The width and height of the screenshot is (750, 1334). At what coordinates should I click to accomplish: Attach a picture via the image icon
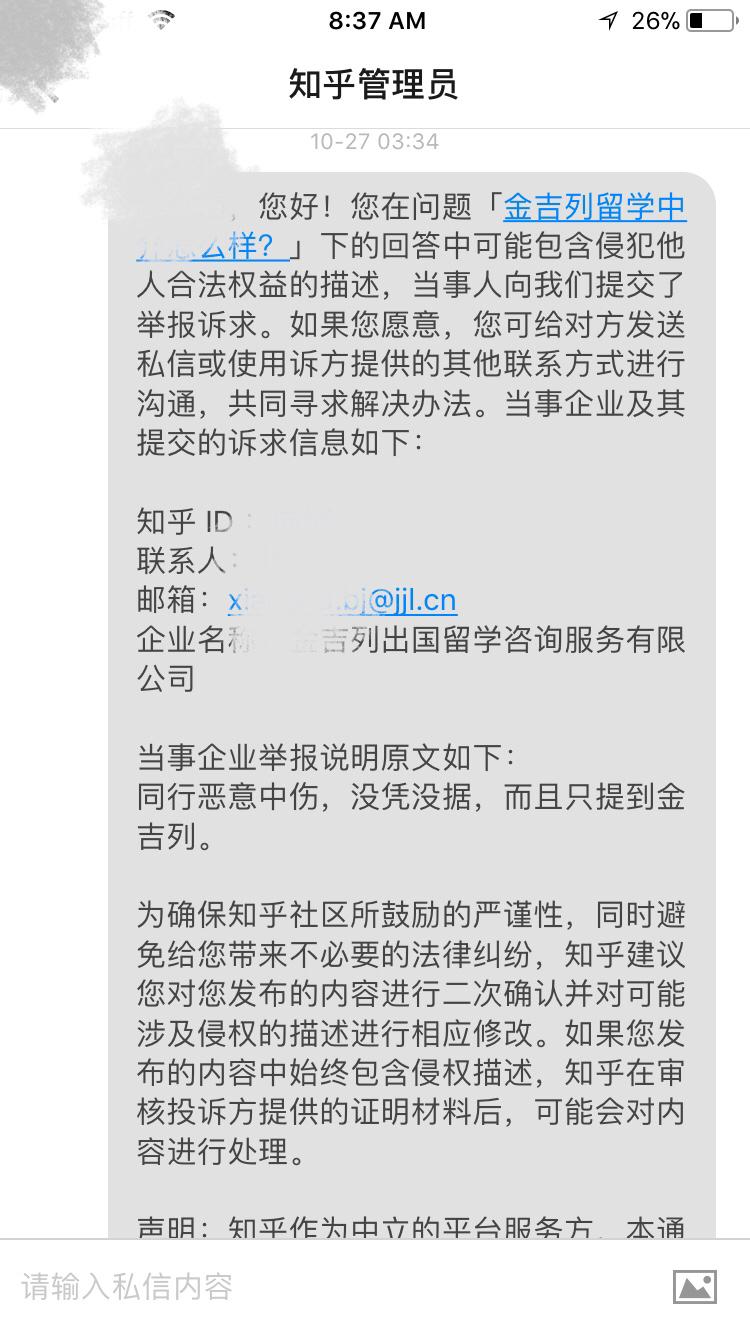tap(695, 1286)
